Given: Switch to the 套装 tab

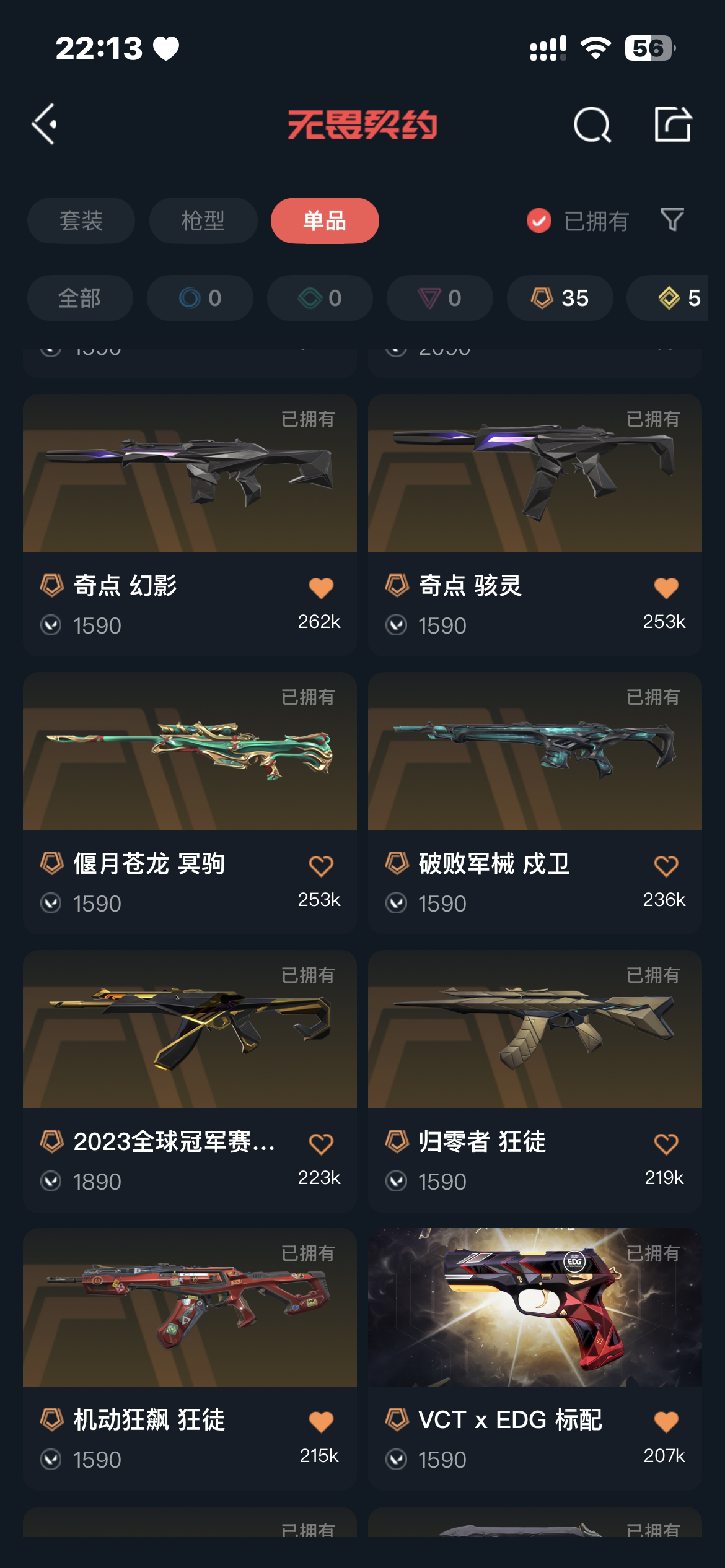Looking at the screenshot, I should point(81,220).
